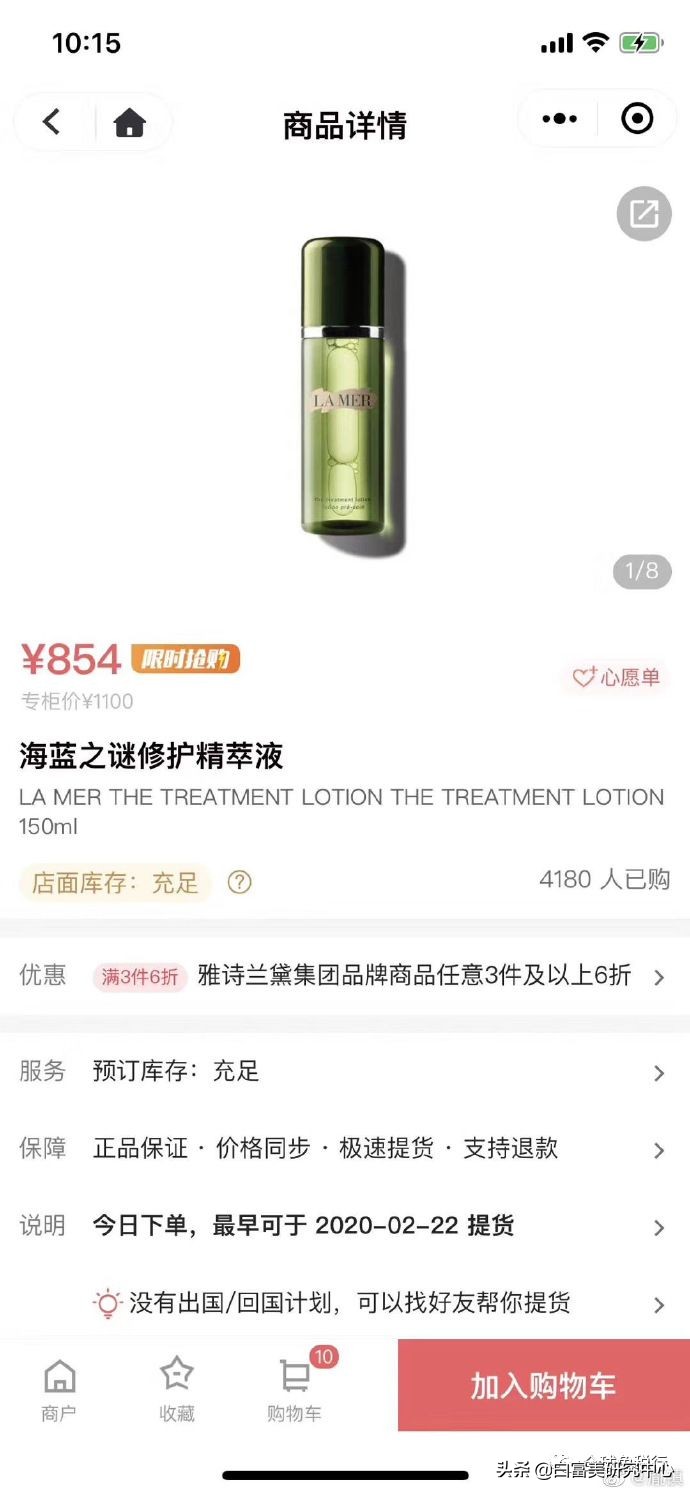Open the 说明 pickup date row
Viewport: 690px width, 1494px height.
click(x=345, y=1225)
